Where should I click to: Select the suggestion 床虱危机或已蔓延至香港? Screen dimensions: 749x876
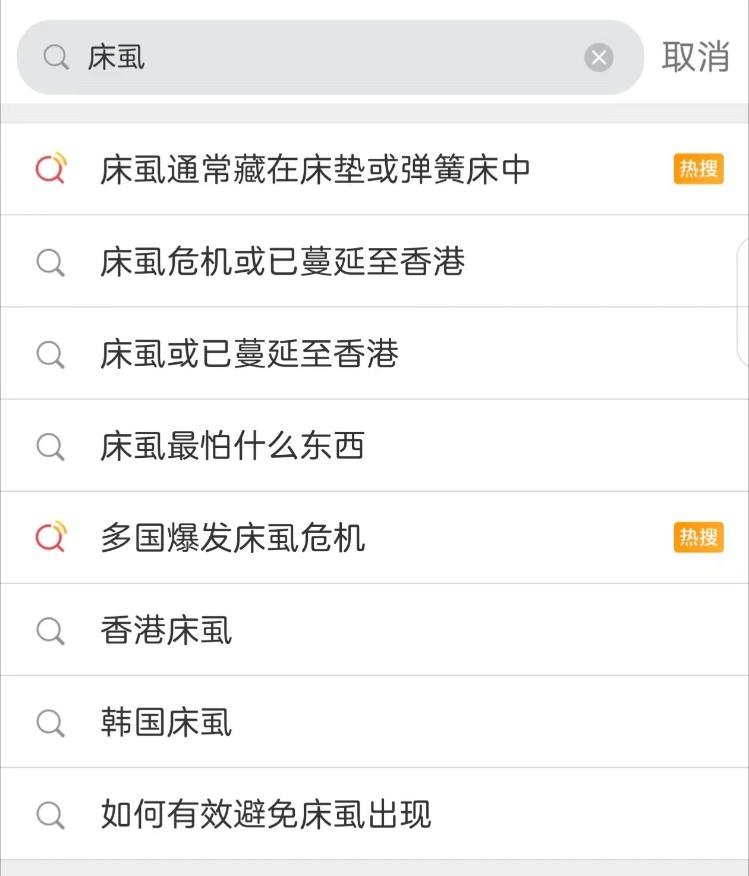pyautogui.click(x=280, y=261)
